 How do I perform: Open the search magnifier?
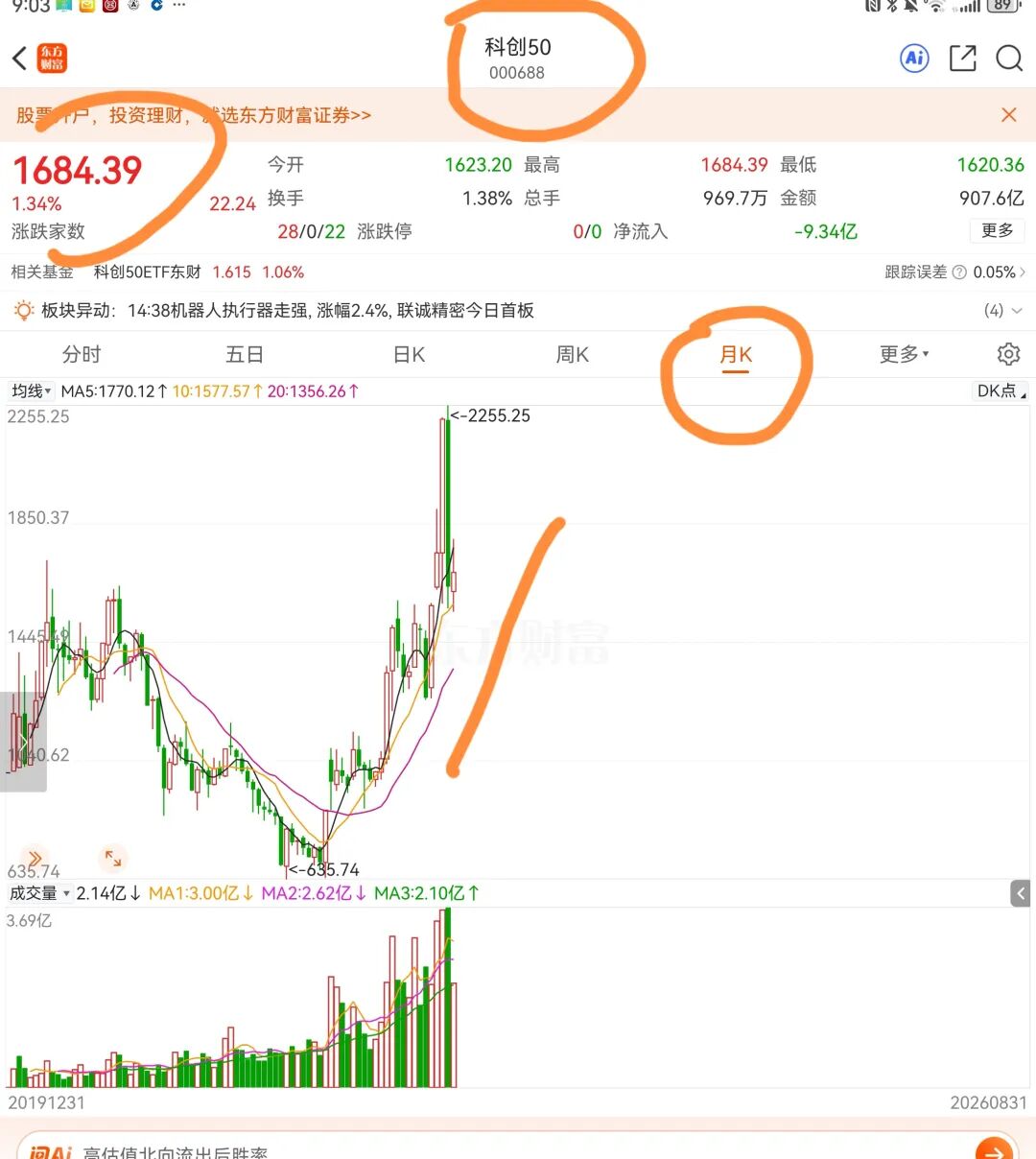coord(1009,59)
